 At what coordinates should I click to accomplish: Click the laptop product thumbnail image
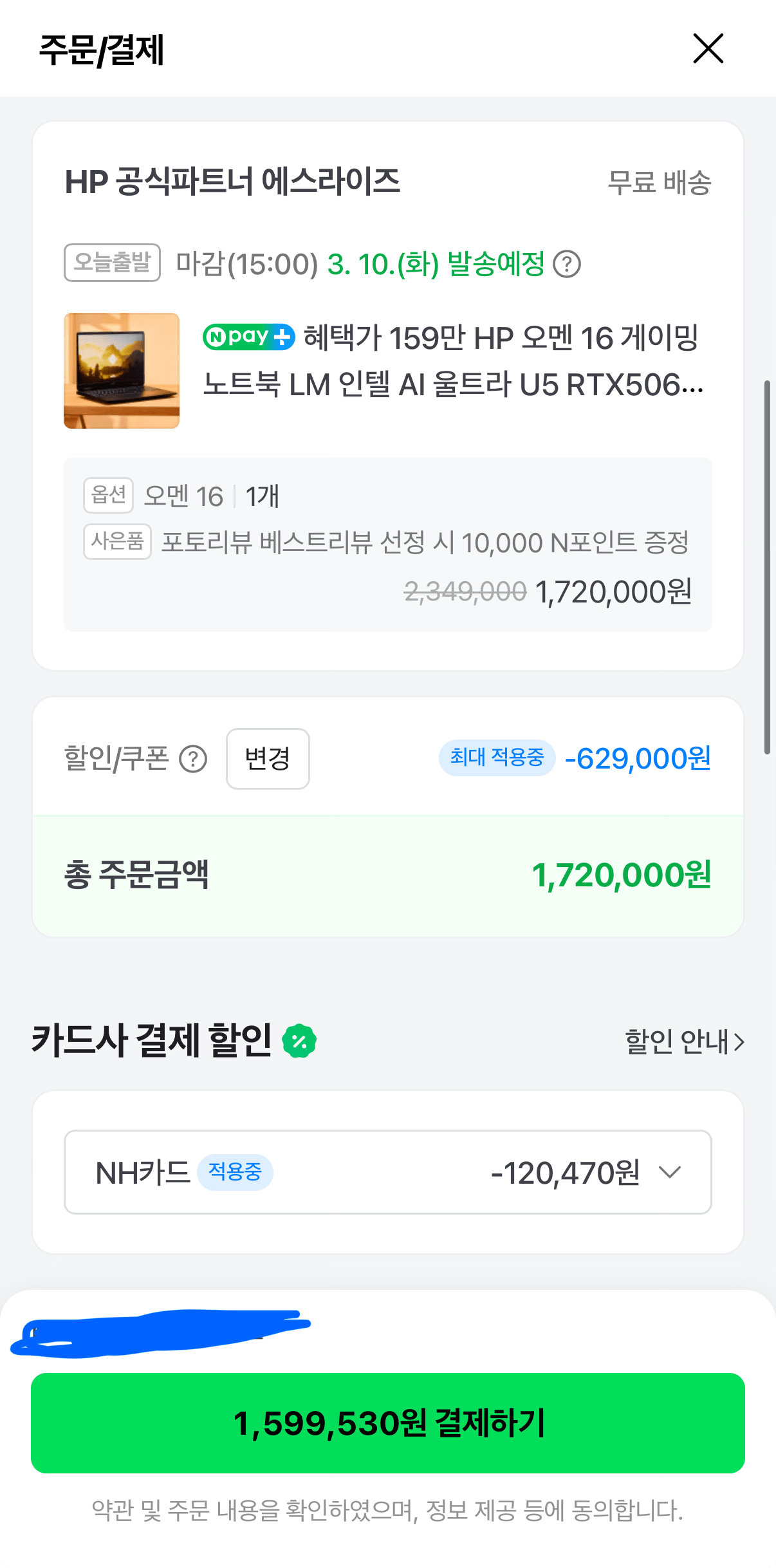121,371
